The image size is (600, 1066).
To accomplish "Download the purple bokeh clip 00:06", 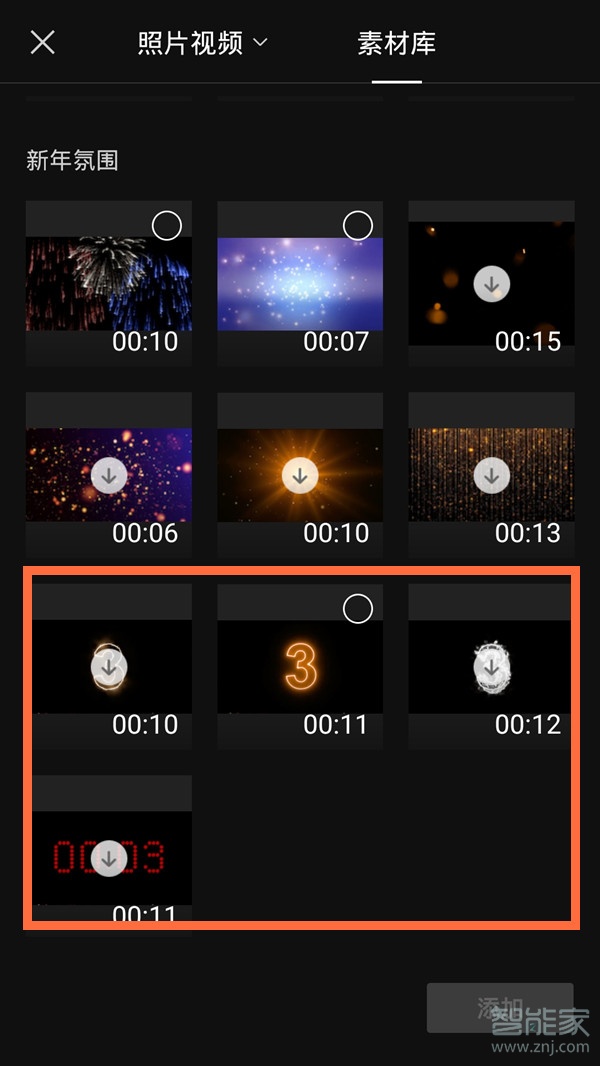I will tap(109, 476).
